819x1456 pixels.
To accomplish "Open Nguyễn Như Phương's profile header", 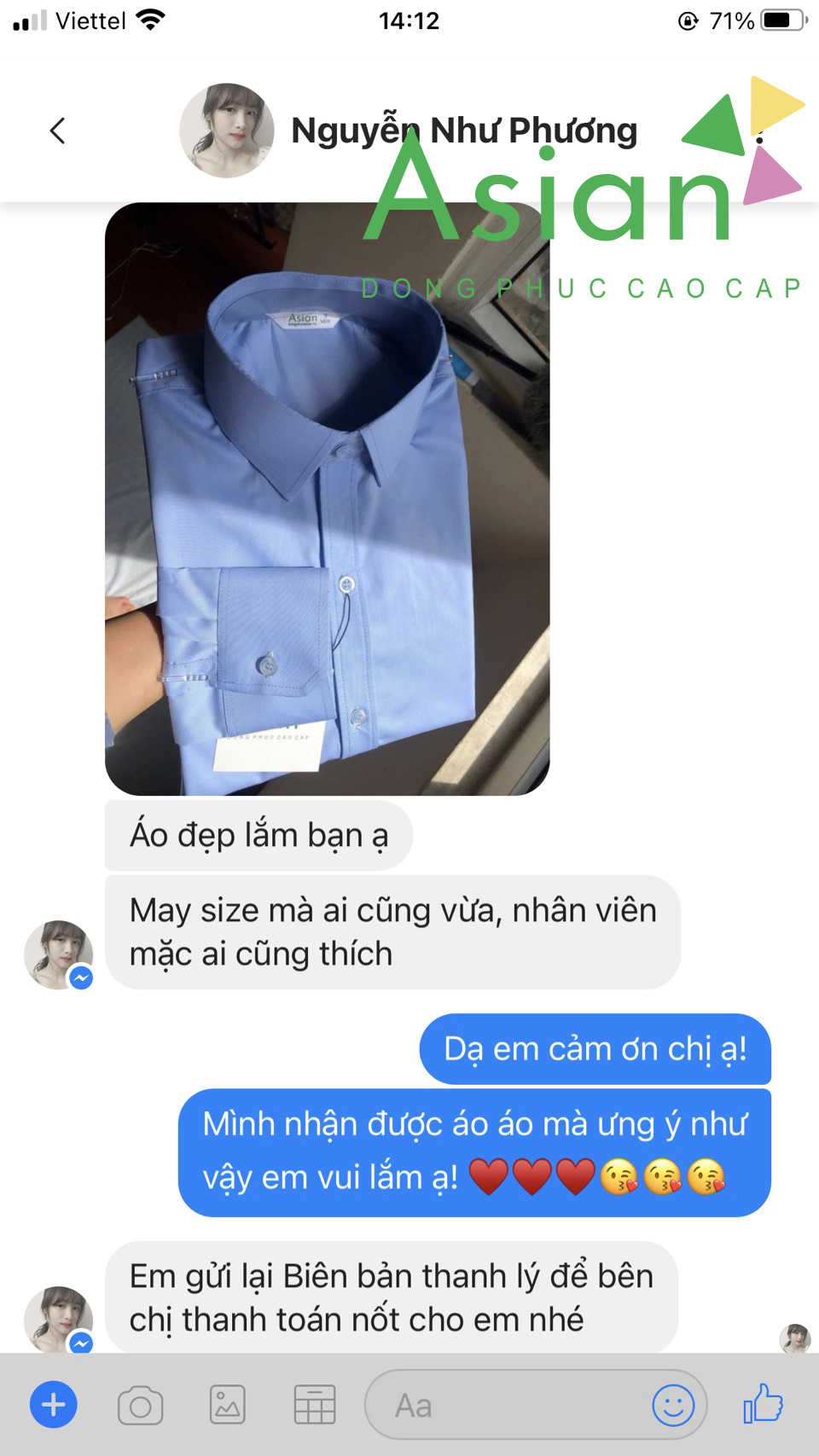I will click(463, 131).
